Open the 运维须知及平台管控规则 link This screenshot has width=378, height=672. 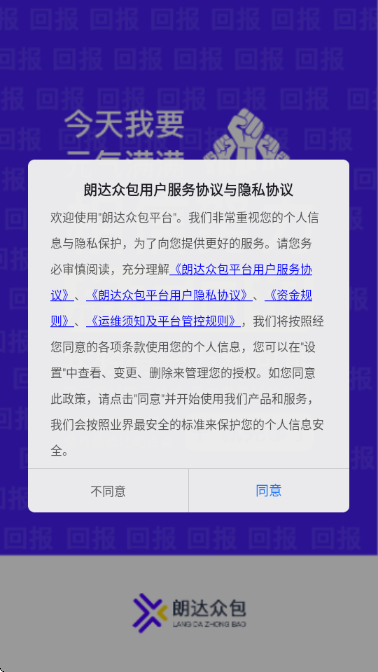coord(163,321)
